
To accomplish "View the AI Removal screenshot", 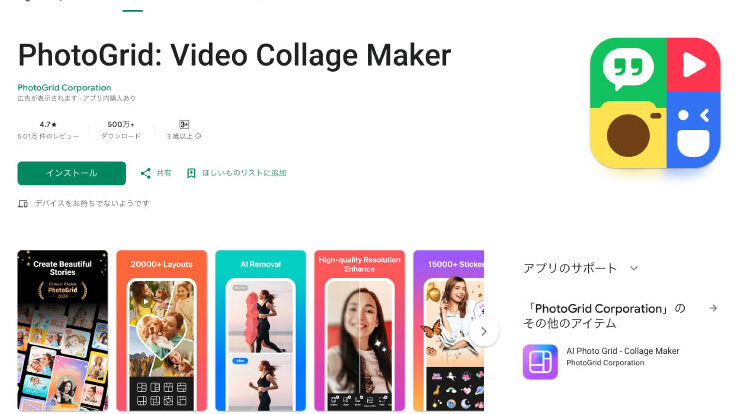I will coord(260,330).
